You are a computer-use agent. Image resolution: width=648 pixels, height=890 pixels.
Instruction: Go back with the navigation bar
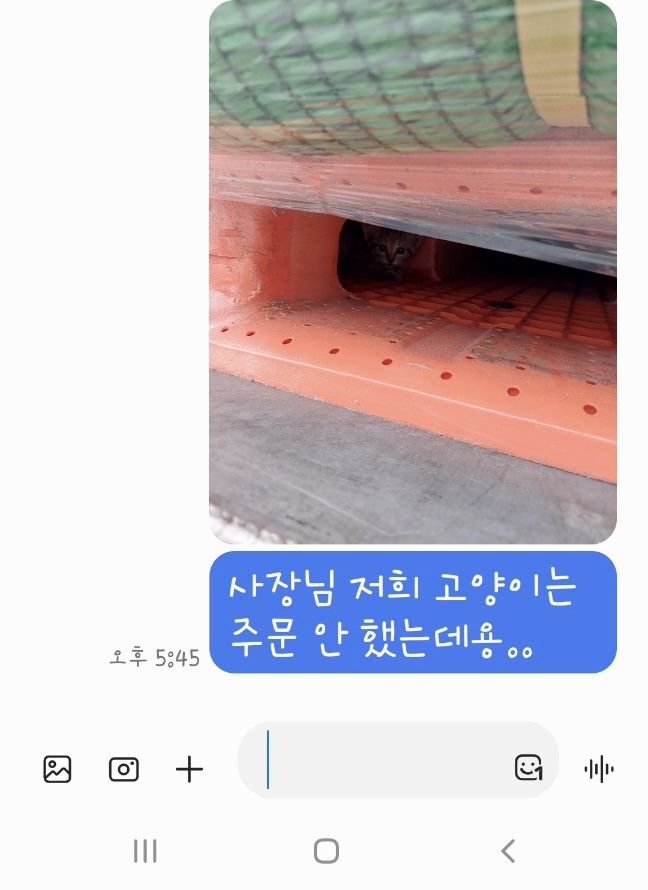point(508,851)
